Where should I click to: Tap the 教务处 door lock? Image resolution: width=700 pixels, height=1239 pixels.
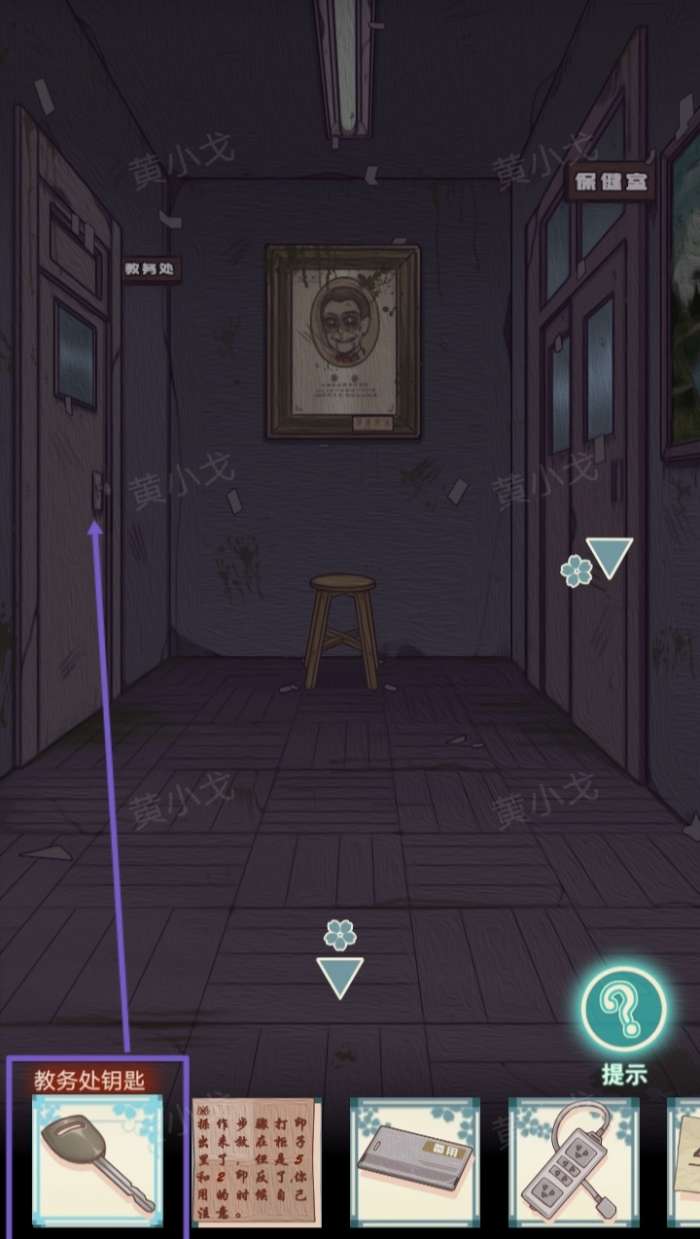(x=98, y=492)
